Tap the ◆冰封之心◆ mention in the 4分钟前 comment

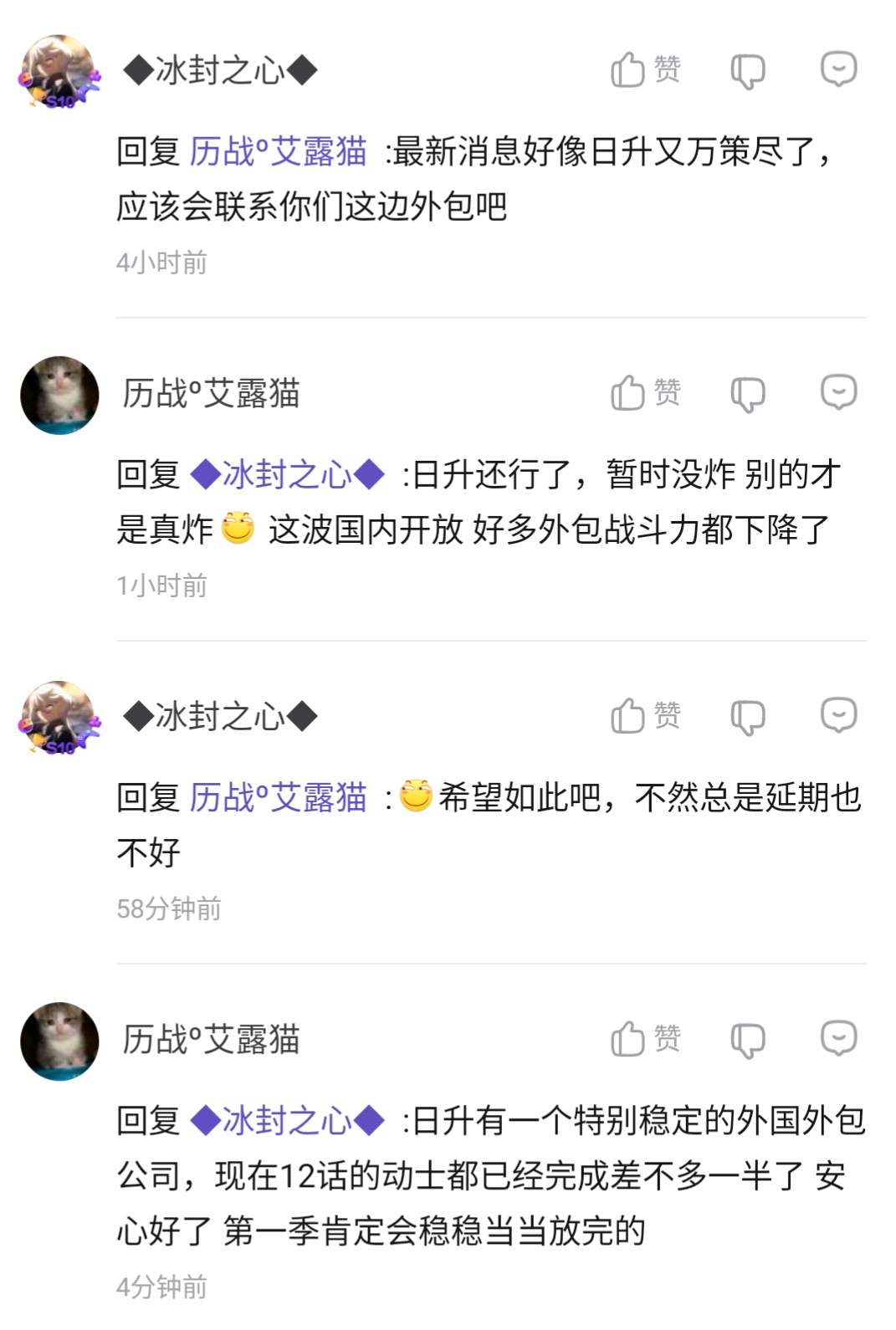[287, 1121]
